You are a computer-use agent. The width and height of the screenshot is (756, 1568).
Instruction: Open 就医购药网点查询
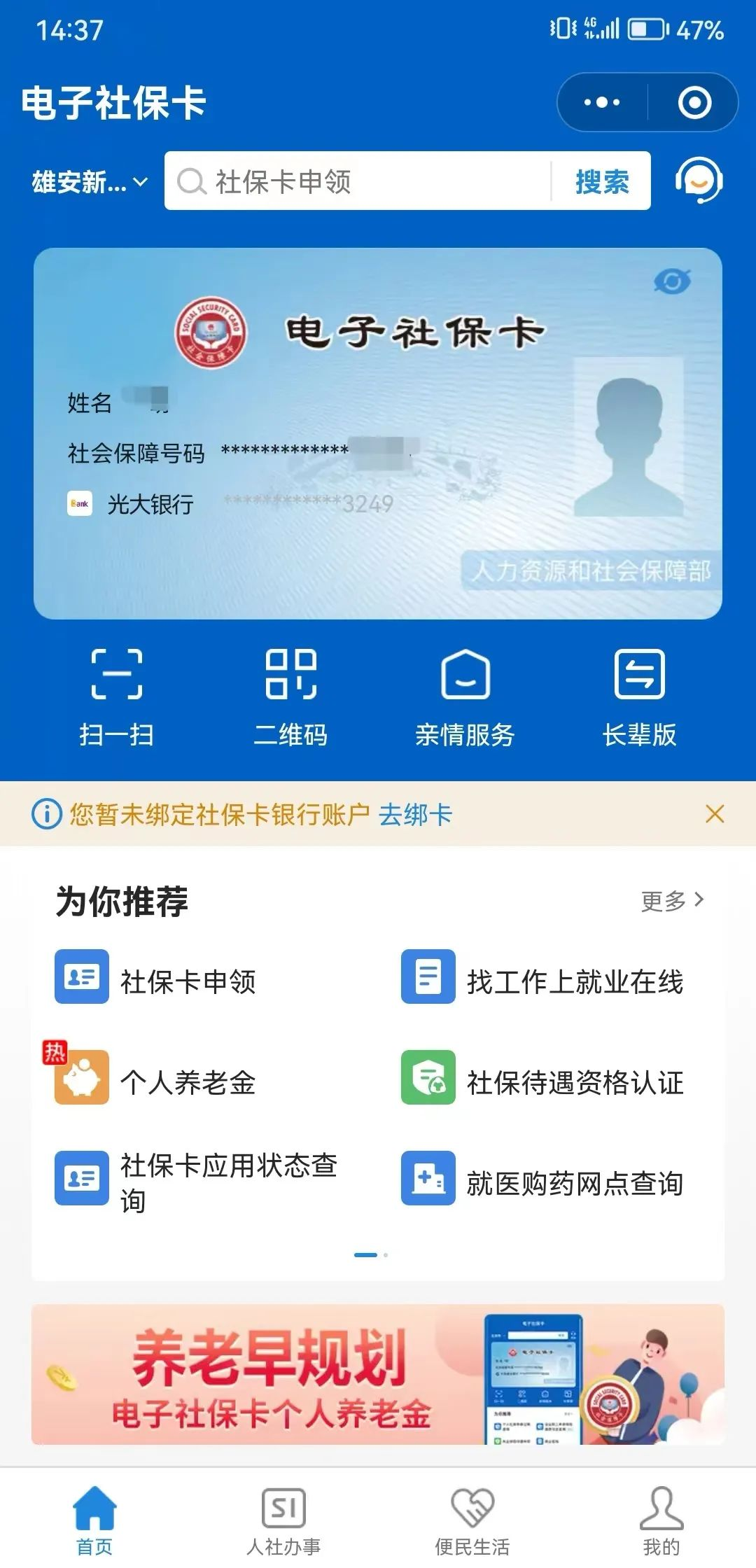coord(574,1183)
